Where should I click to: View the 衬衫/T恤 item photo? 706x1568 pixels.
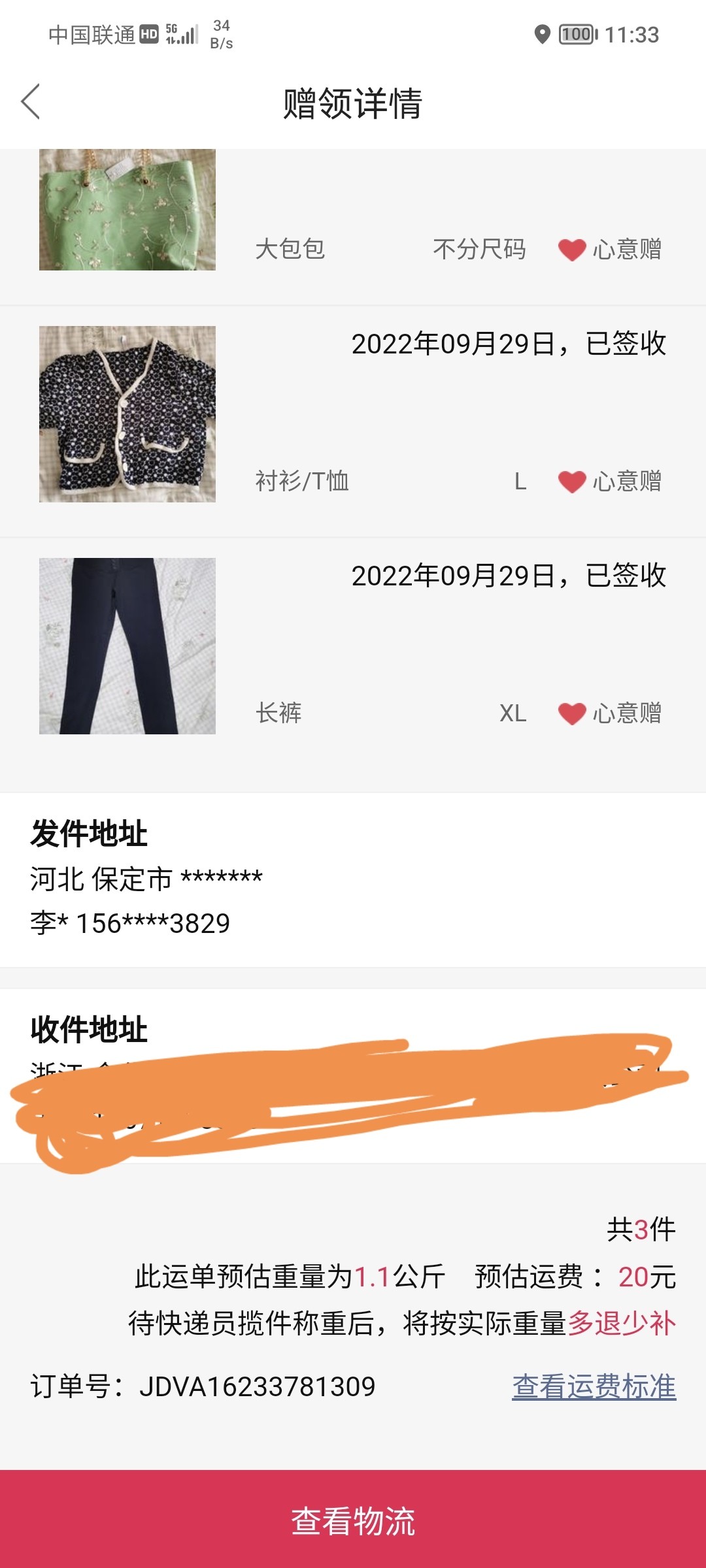pyautogui.click(x=127, y=414)
